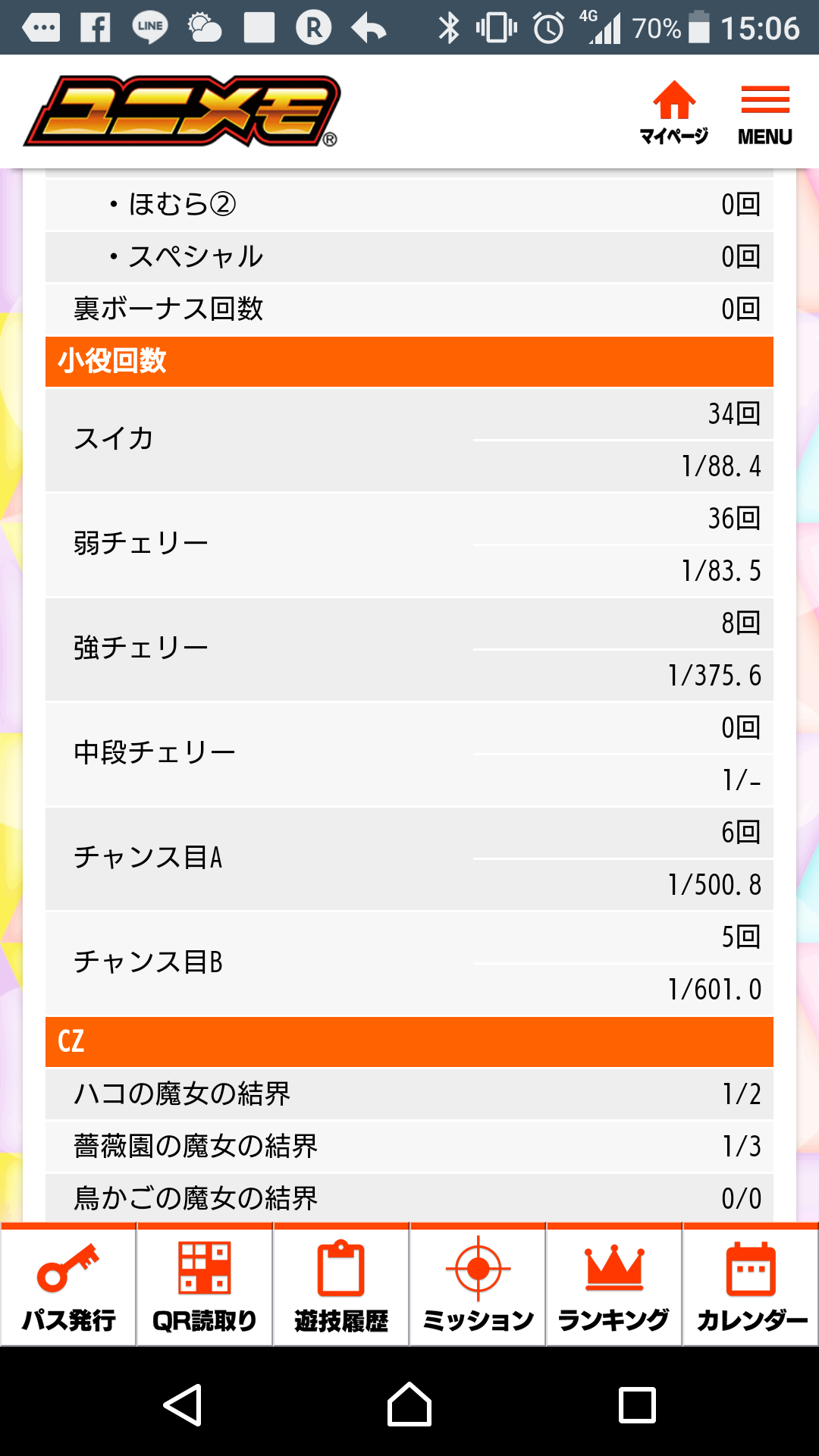Open ランキング tab
Viewport: 819px width, 1456px height.
[614, 1285]
